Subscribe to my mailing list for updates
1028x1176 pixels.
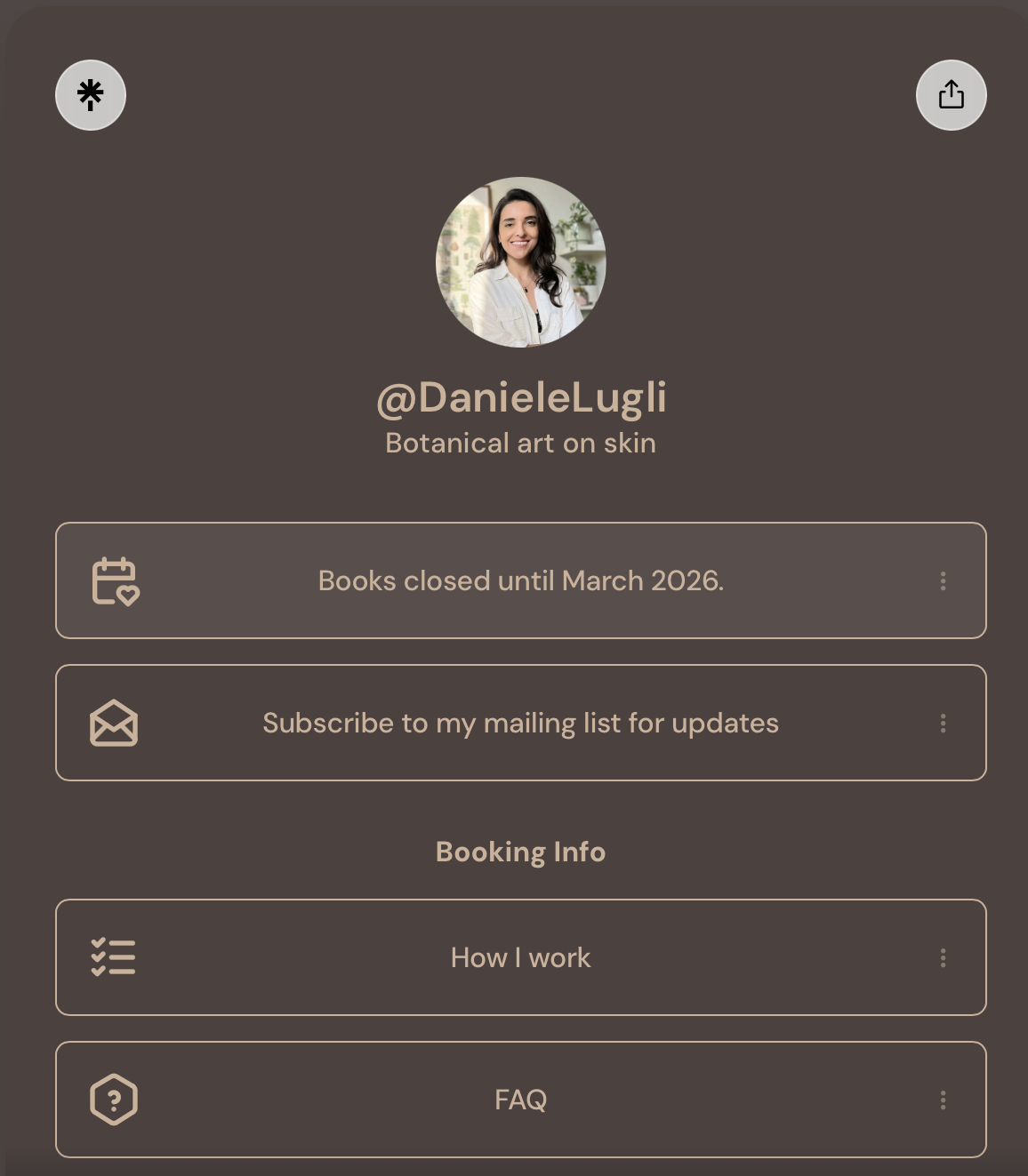(x=520, y=723)
